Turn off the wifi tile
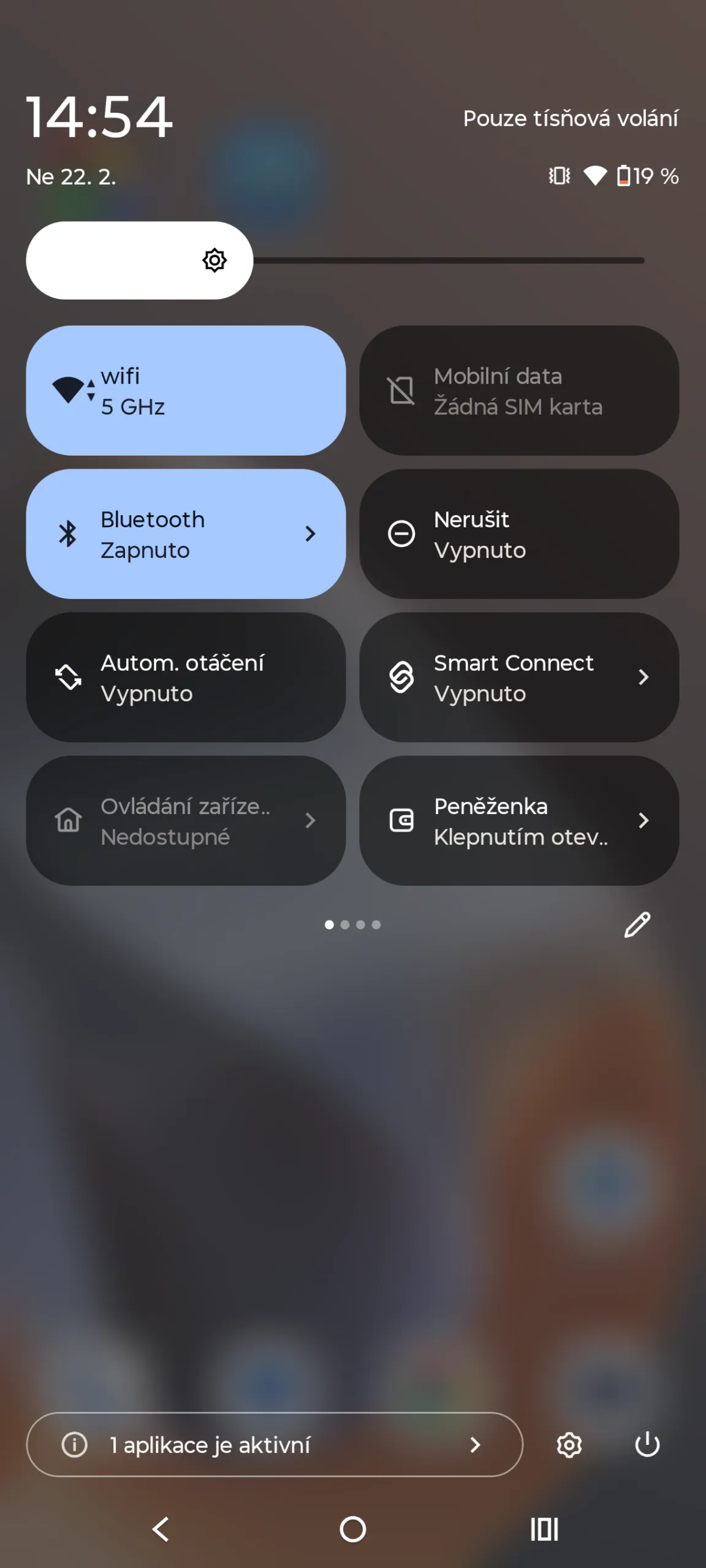Image resolution: width=706 pixels, height=1568 pixels. point(185,391)
